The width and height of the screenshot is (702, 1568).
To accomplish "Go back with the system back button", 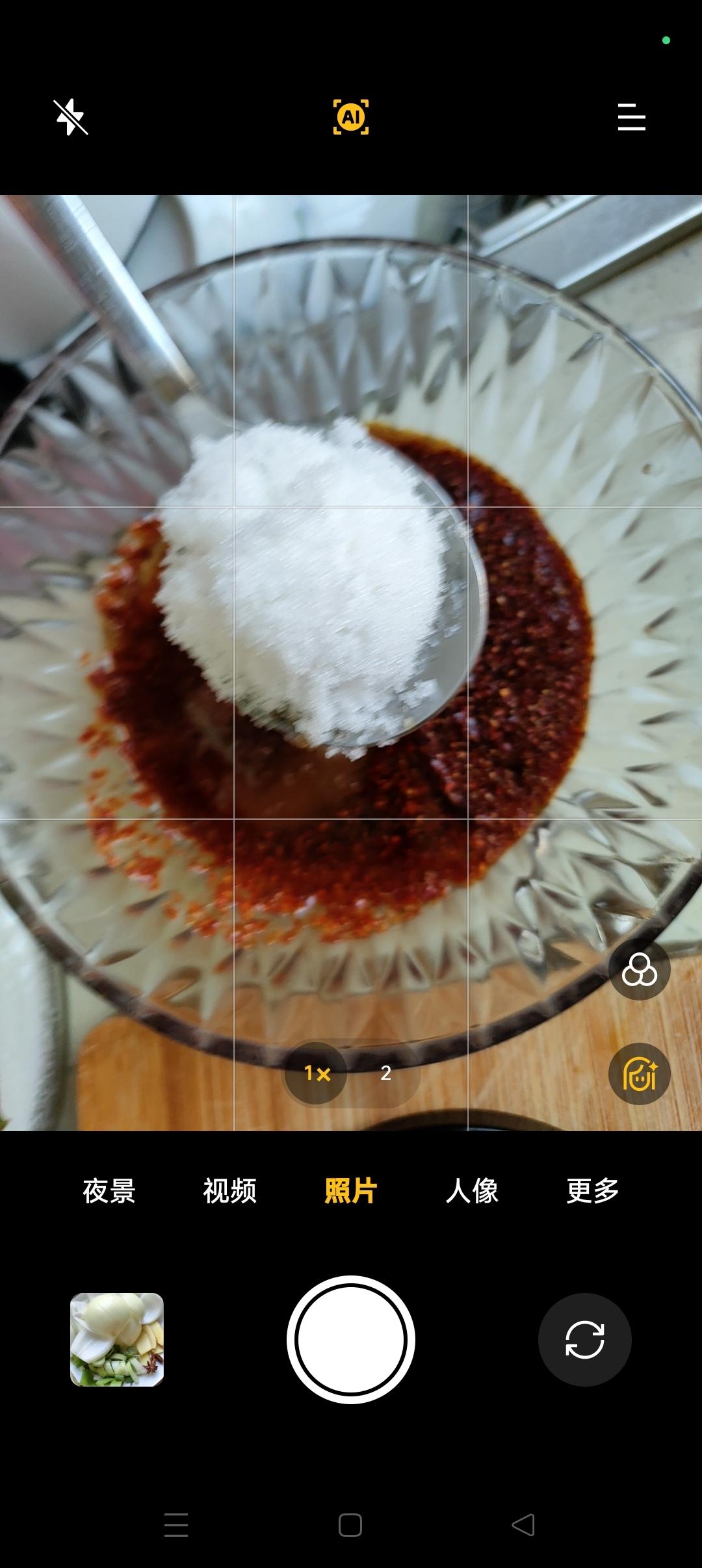I will tap(523, 1525).
